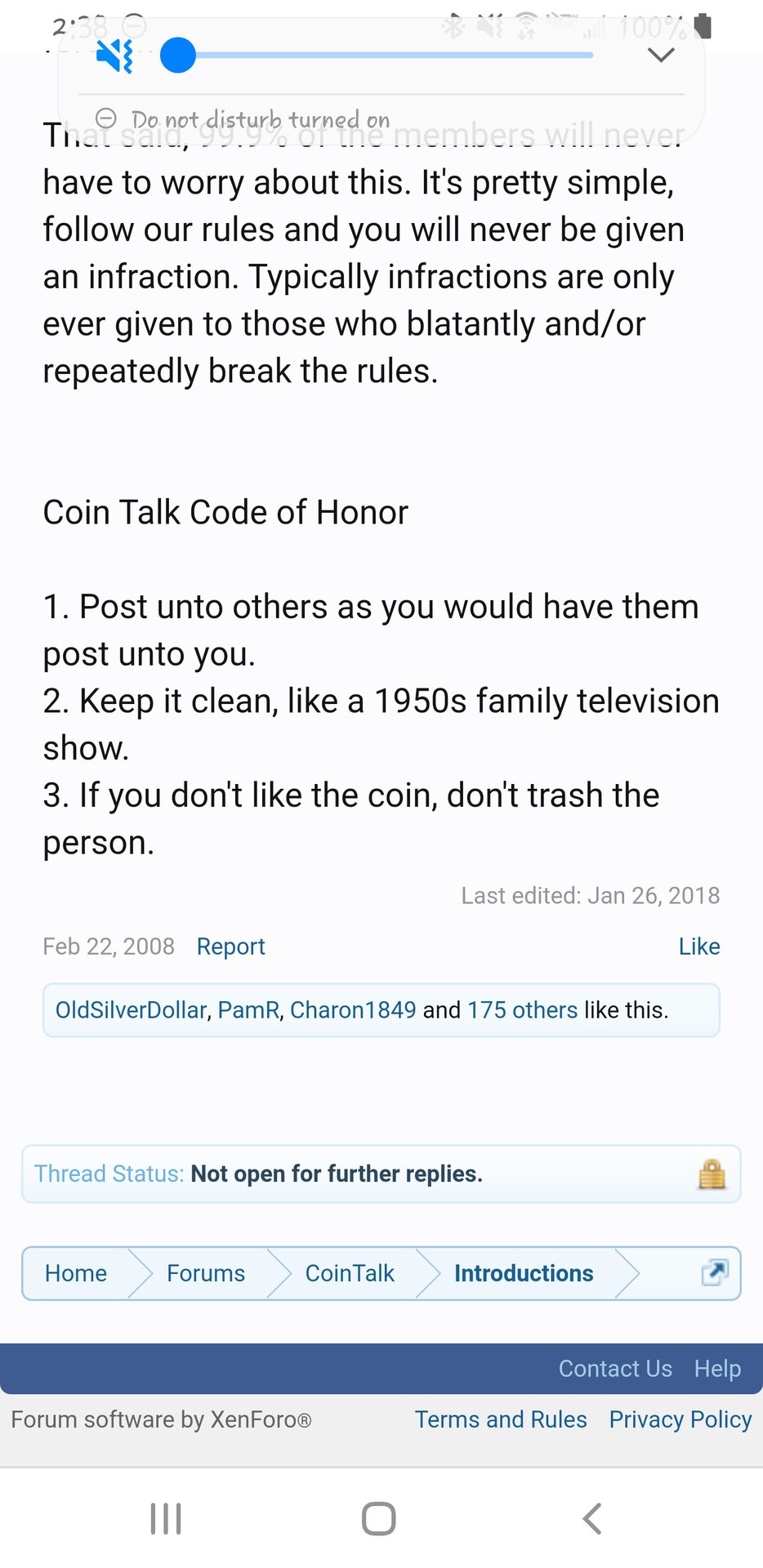Screen dimensions: 763x1568
Task: Open OldSilverDollar's profile
Action: point(131,1010)
